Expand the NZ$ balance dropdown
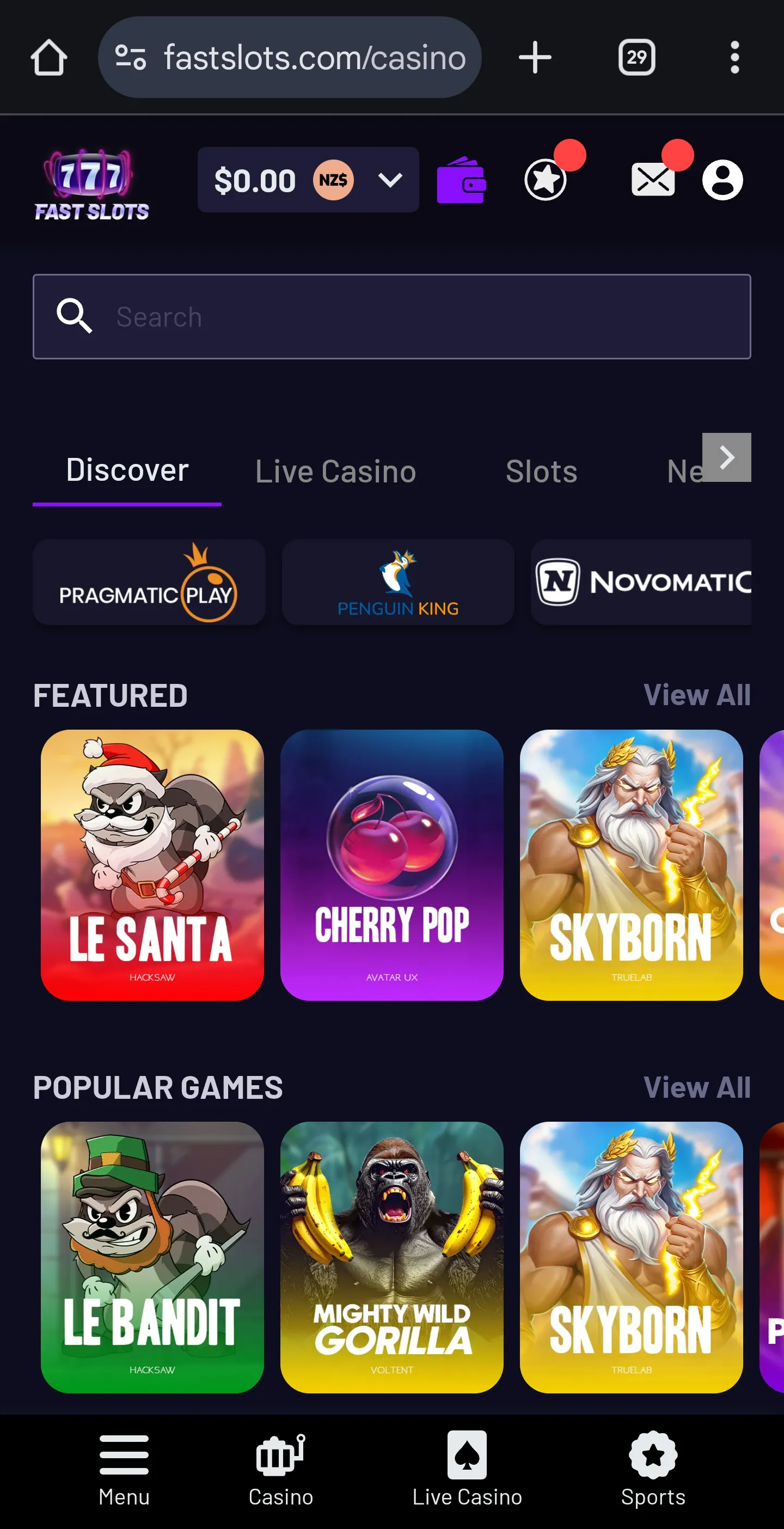The image size is (784, 1529). point(390,180)
